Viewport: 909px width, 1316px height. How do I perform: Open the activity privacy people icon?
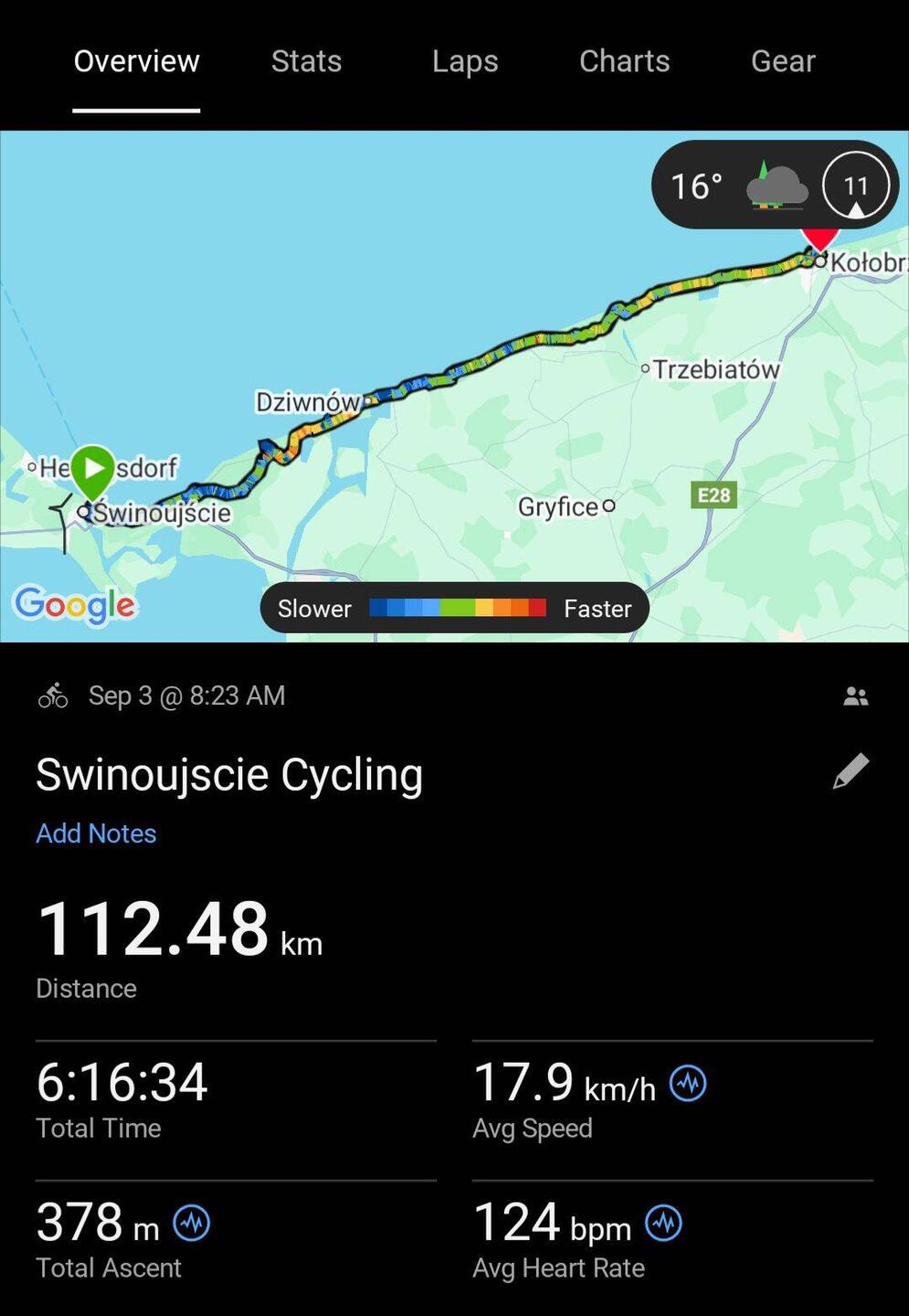(x=855, y=696)
